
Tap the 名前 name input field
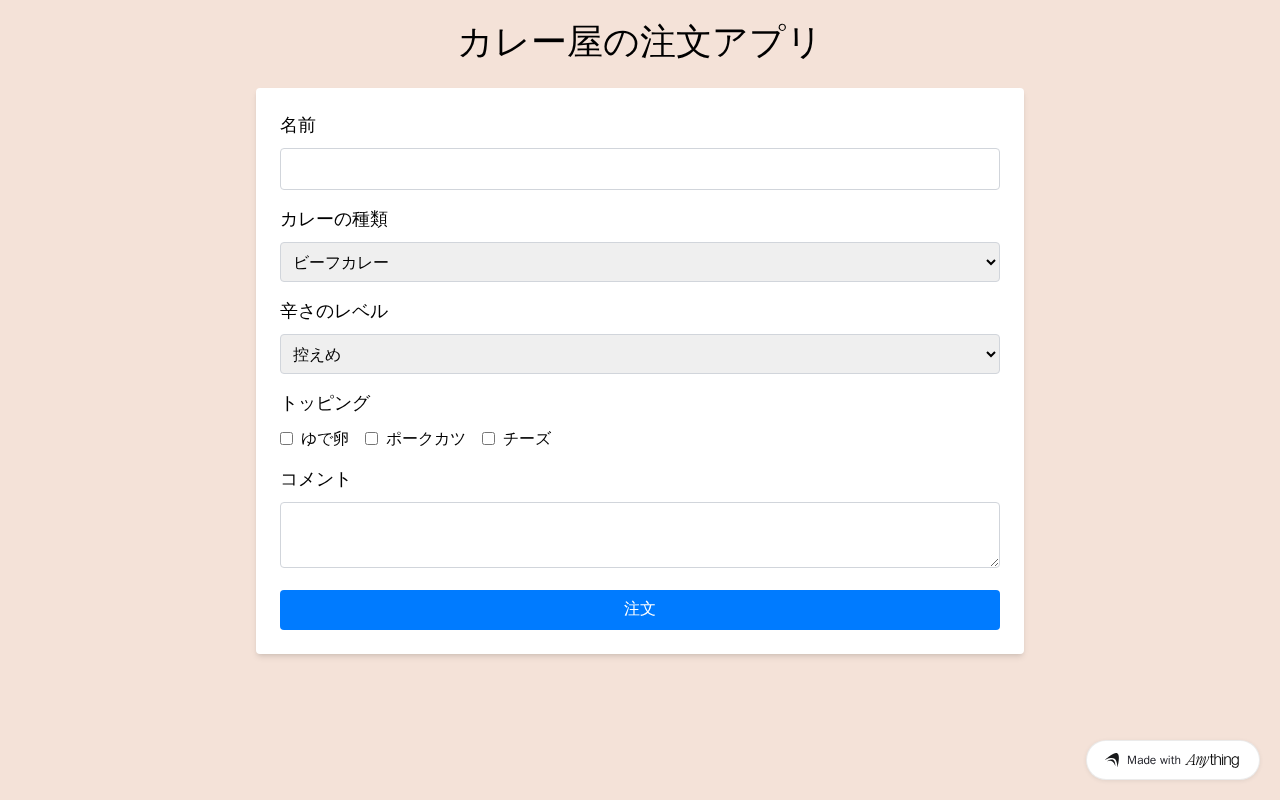coord(640,169)
